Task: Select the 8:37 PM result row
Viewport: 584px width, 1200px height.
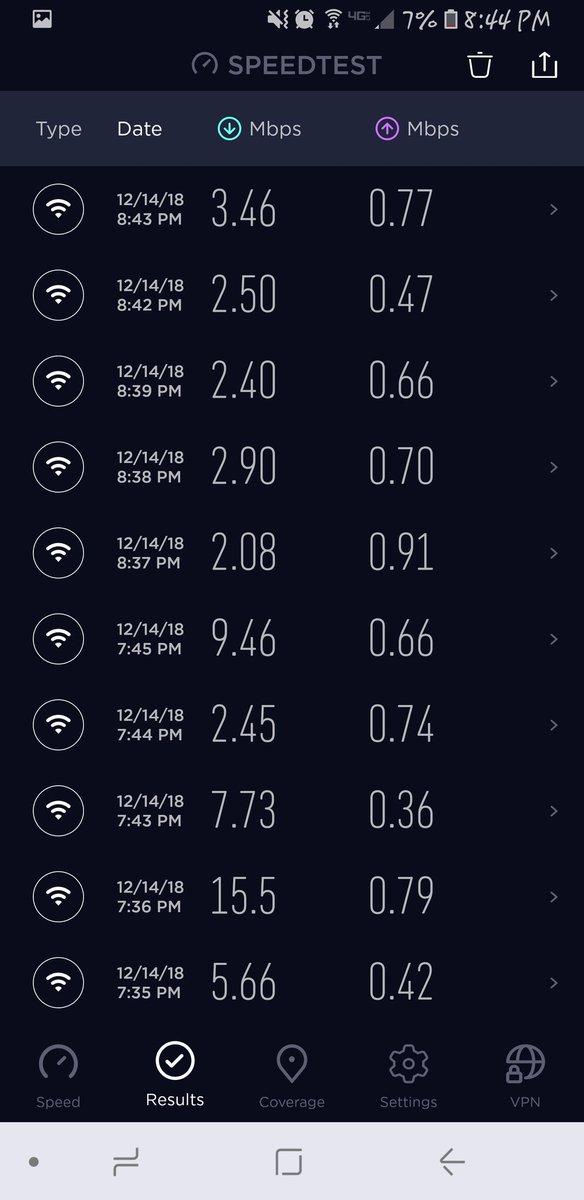Action: click(292, 553)
